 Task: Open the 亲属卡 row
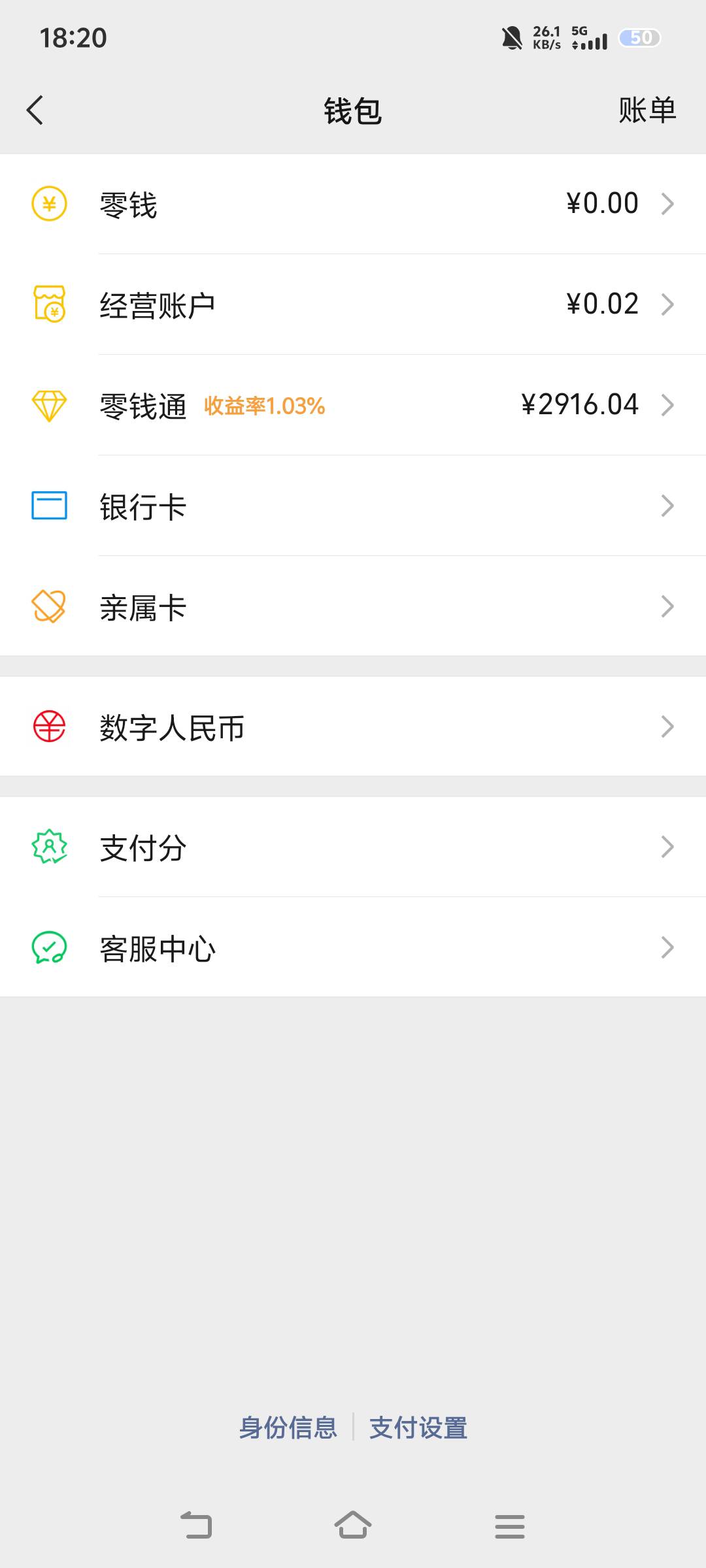pos(353,606)
